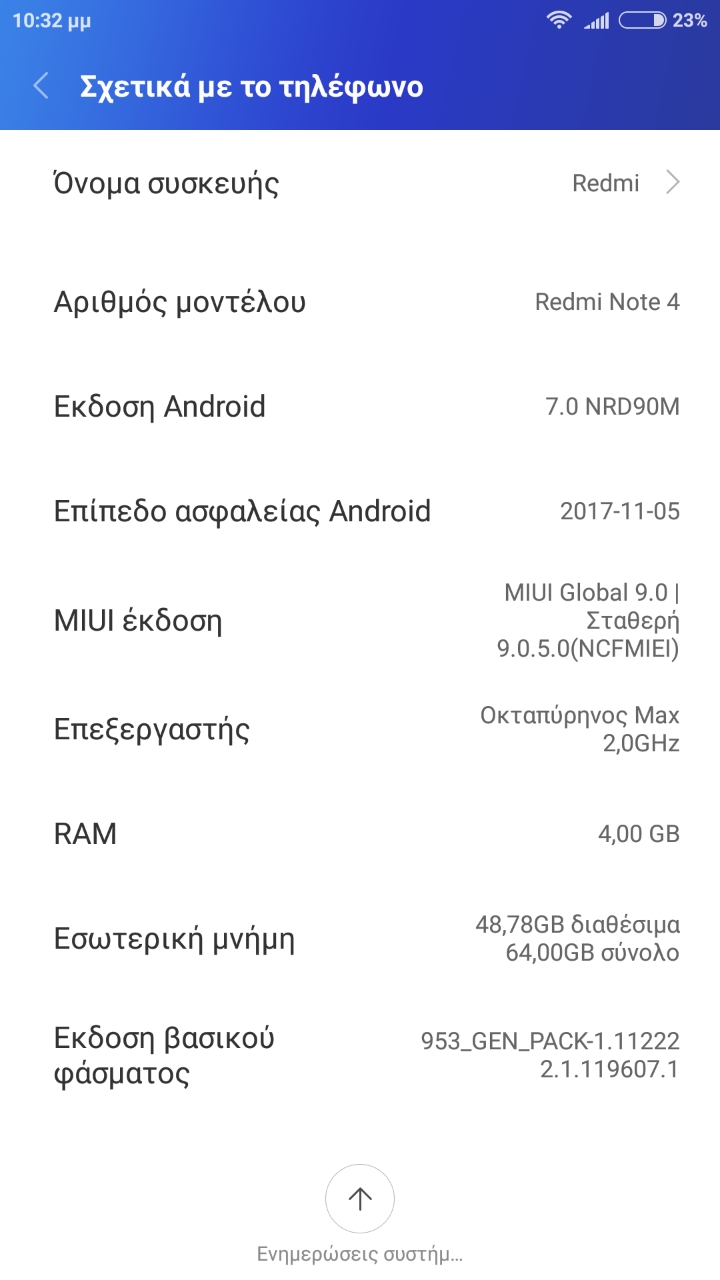Open the Όνομα συσκευής row
The width and height of the screenshot is (720, 1280).
point(360,183)
